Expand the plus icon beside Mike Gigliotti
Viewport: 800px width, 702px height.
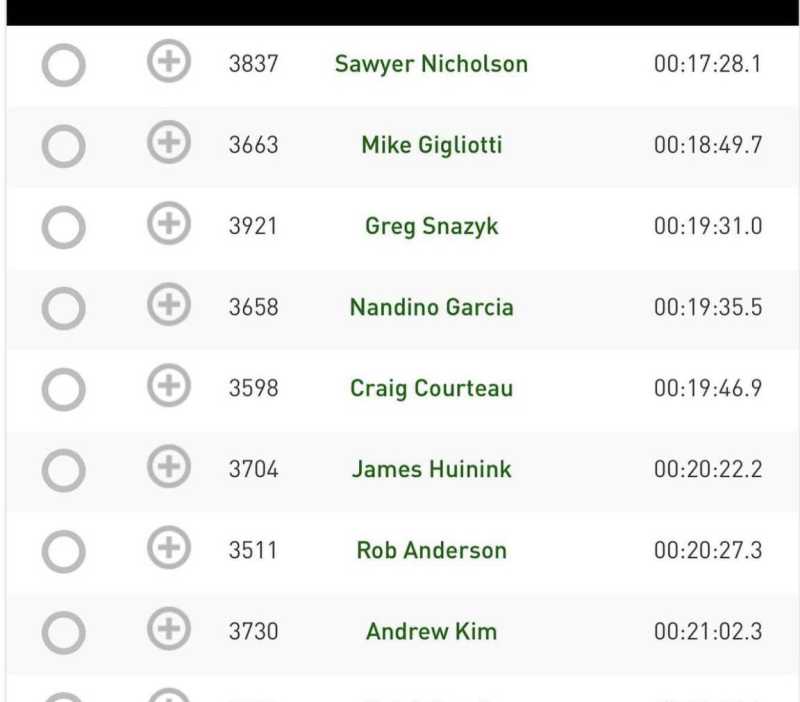tap(168, 143)
